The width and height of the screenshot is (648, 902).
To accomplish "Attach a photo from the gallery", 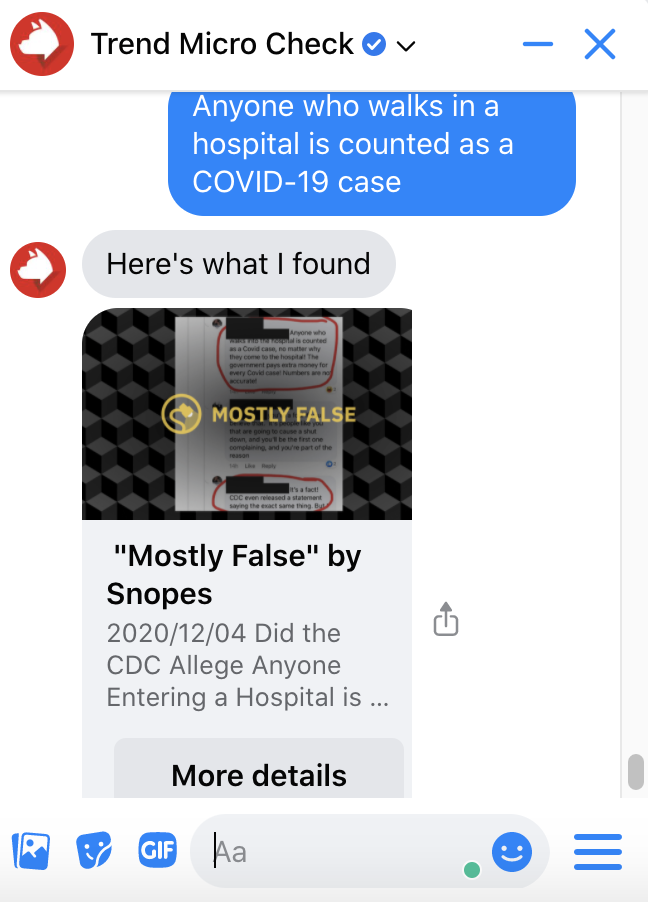I will click(x=31, y=851).
